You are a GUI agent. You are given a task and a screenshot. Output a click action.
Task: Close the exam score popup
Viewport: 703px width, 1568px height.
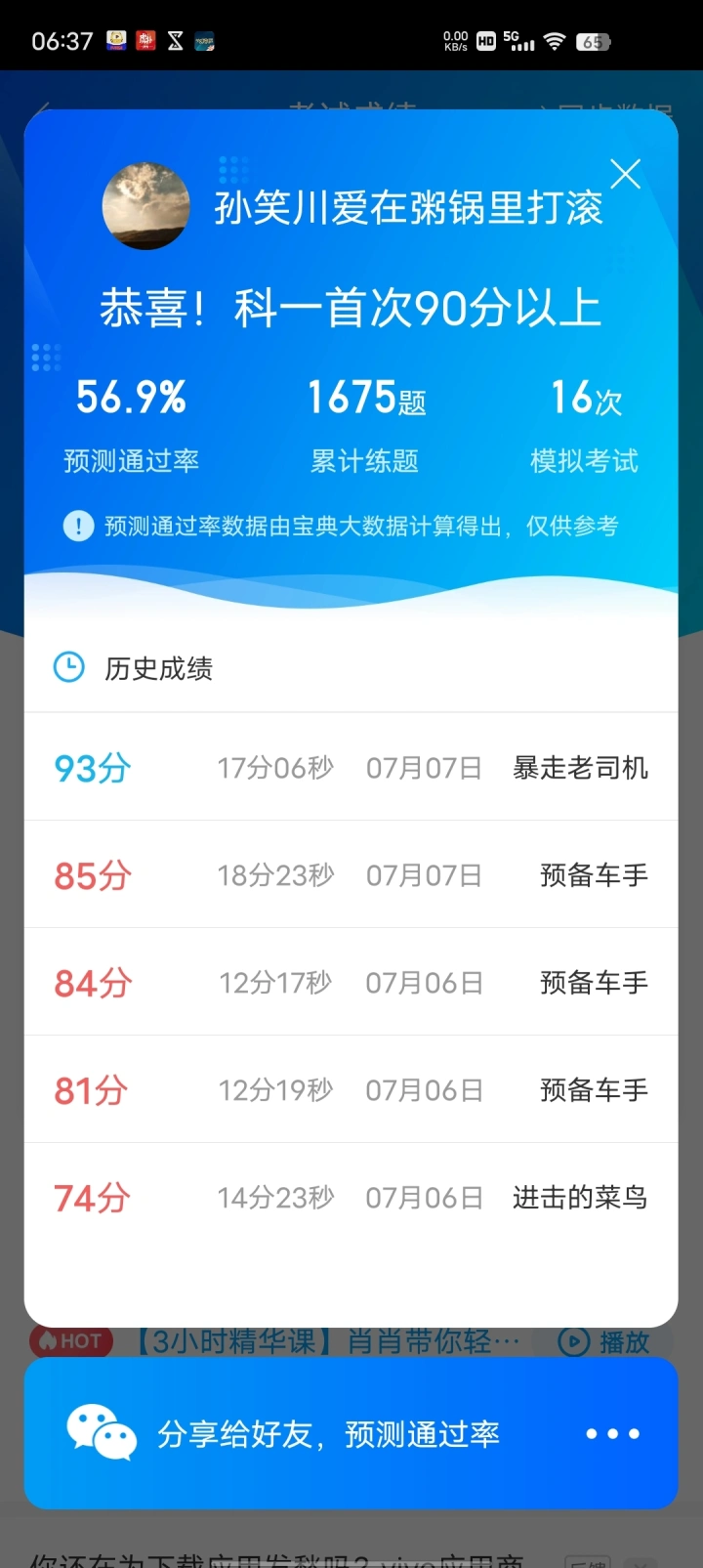coord(625,174)
